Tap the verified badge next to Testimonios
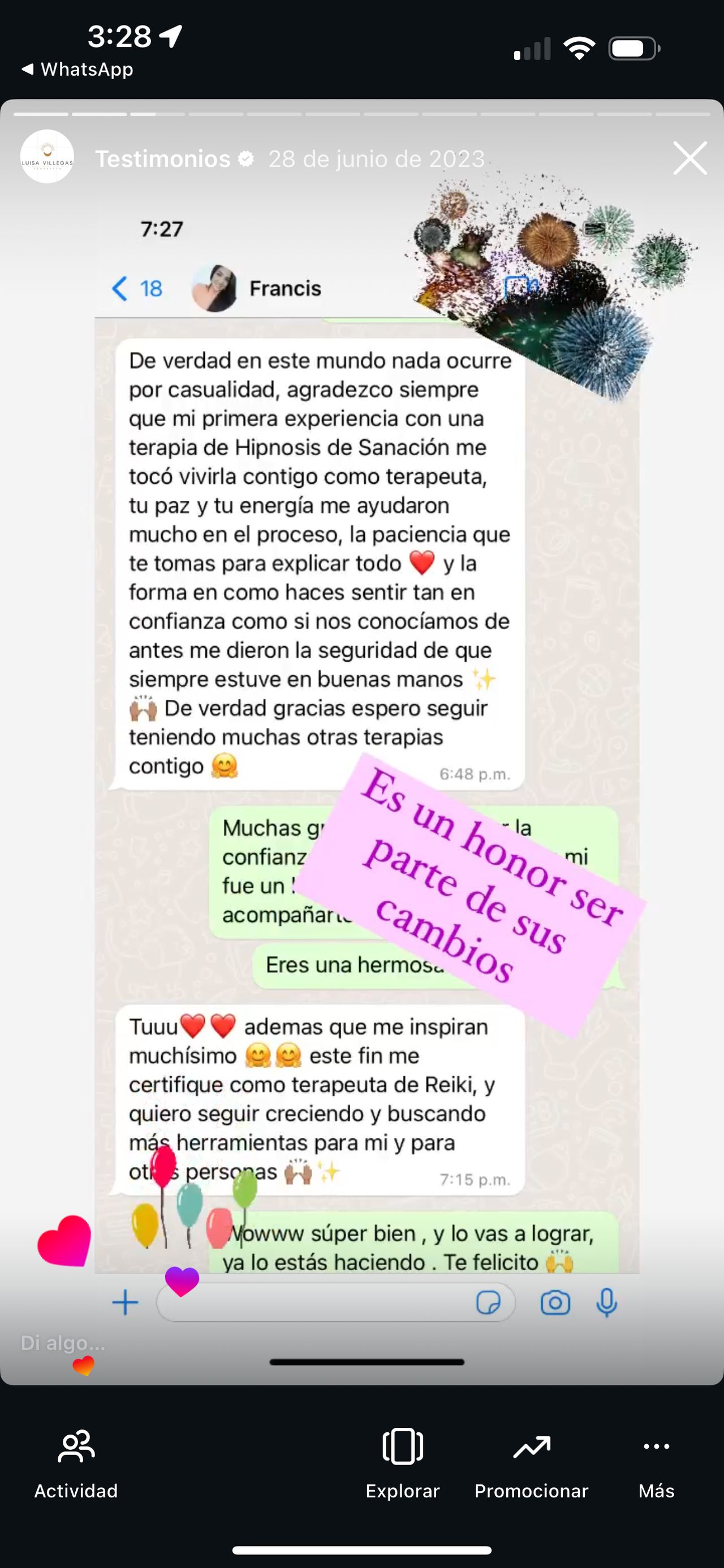 tap(246, 158)
